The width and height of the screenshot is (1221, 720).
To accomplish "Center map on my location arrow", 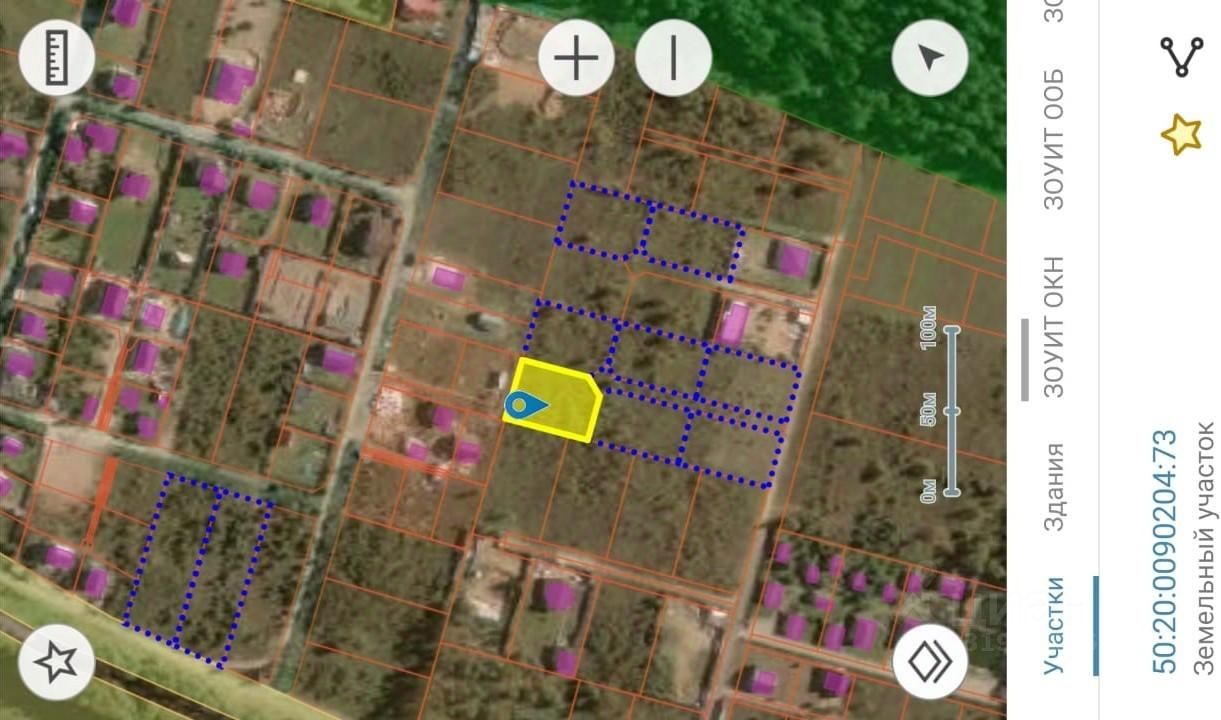I will pyautogui.click(x=929, y=58).
